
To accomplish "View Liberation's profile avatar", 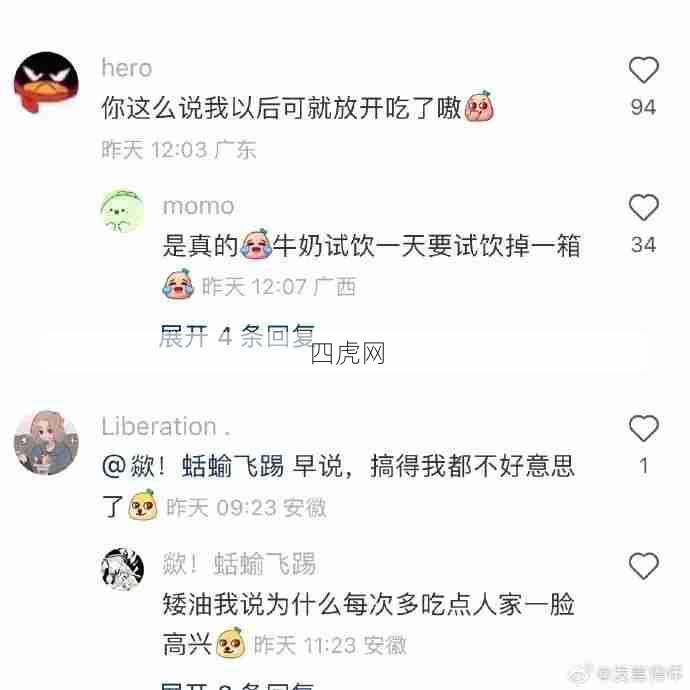I will pyautogui.click(x=46, y=441).
